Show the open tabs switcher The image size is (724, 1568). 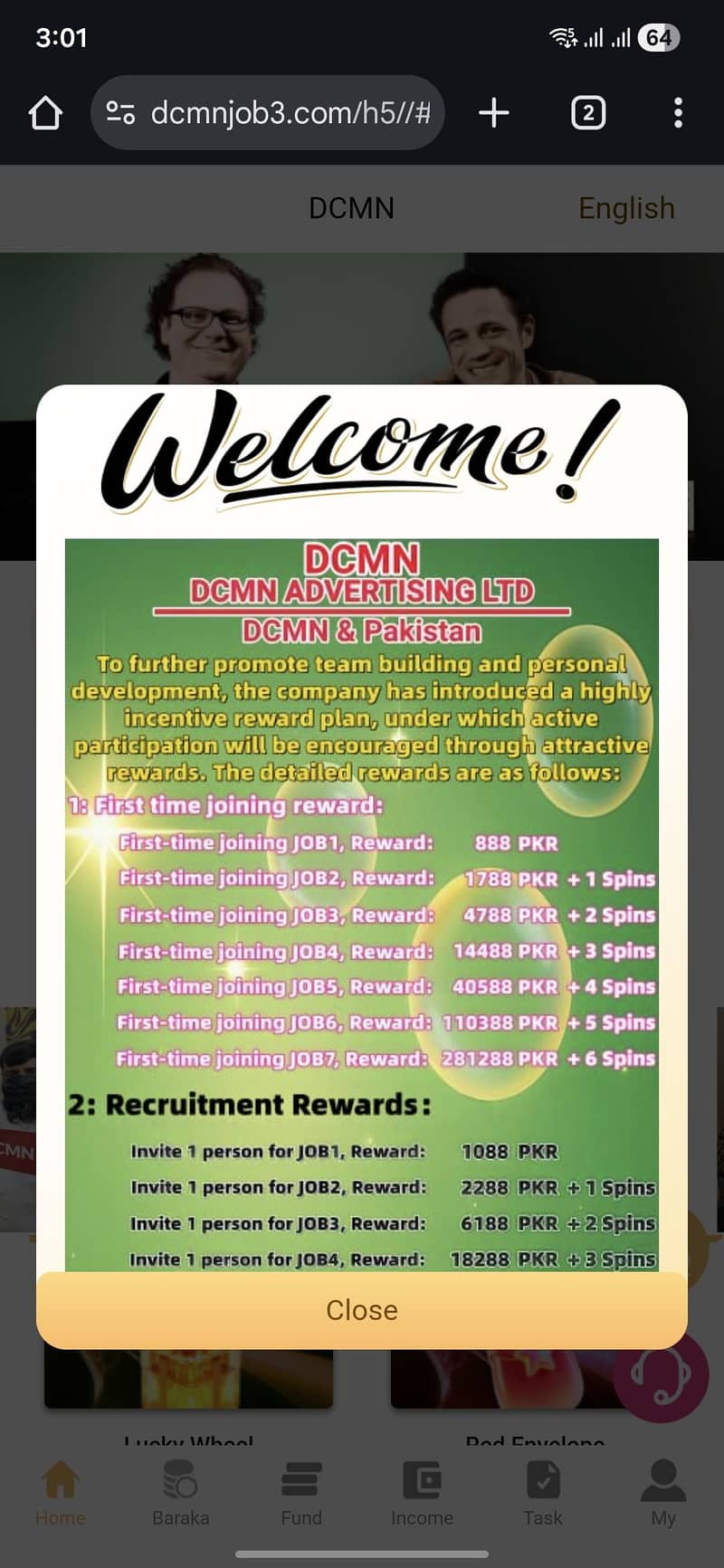pos(588,113)
